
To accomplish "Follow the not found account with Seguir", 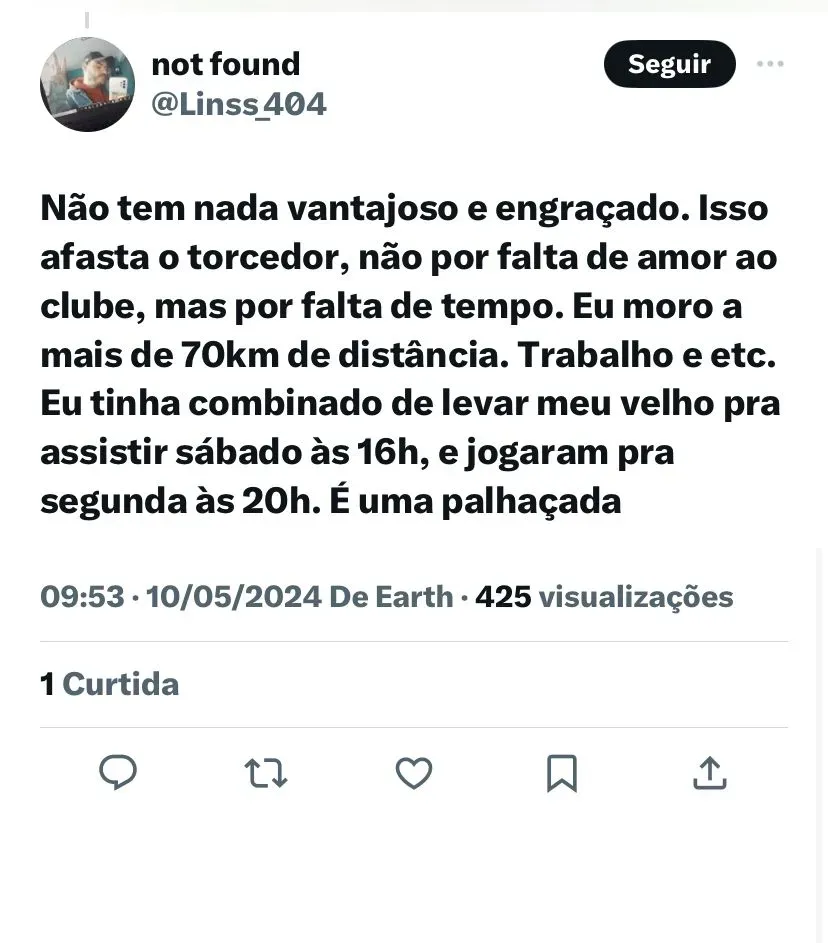I will (669, 64).
